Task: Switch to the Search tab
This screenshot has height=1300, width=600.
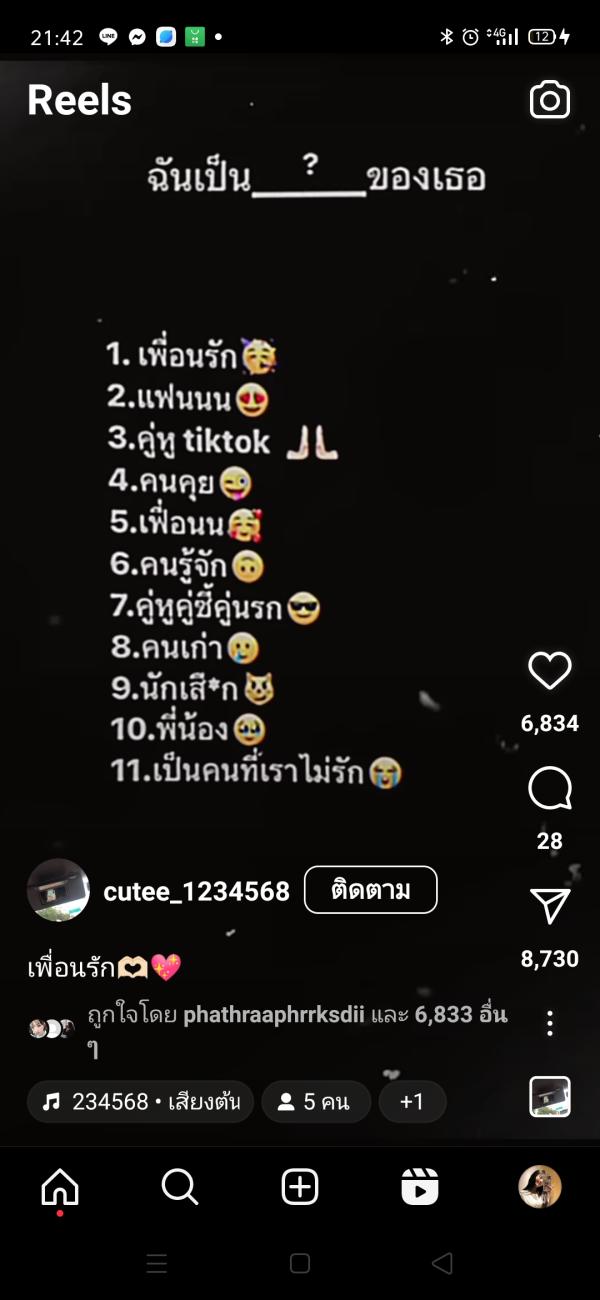Action: coord(180,1187)
